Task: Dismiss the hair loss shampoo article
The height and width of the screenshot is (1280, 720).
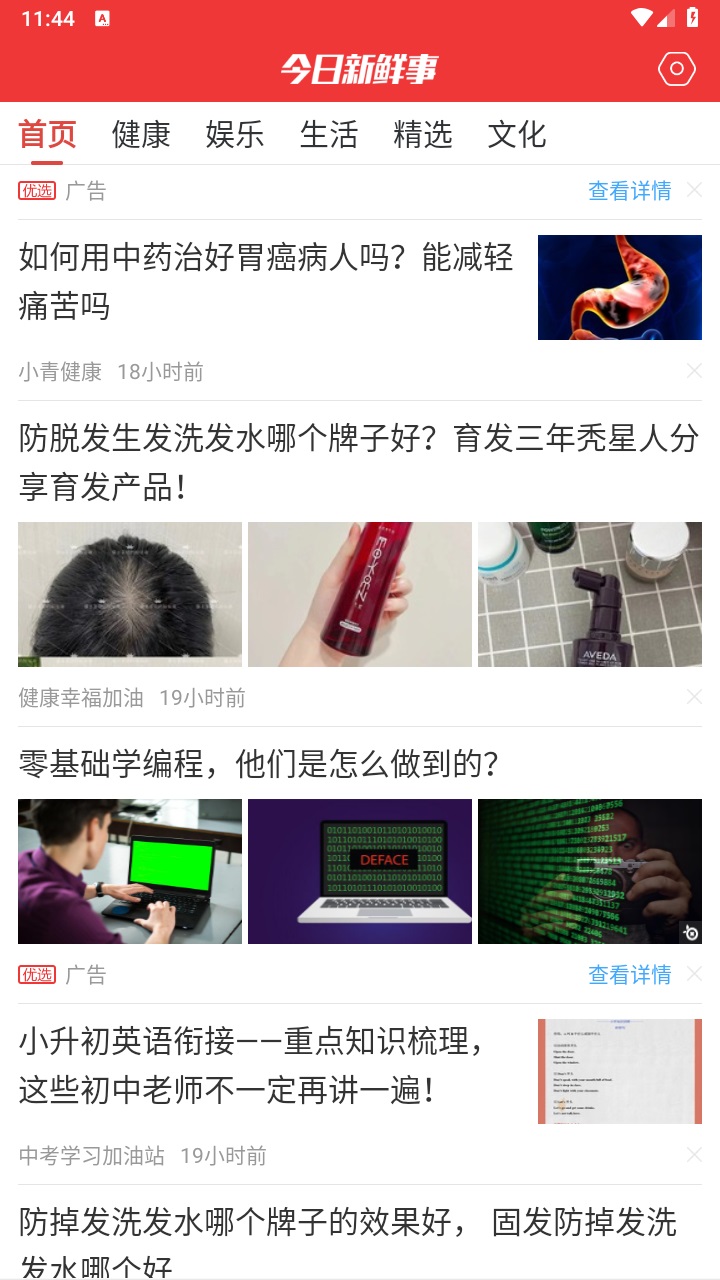Action: pyautogui.click(x=694, y=697)
